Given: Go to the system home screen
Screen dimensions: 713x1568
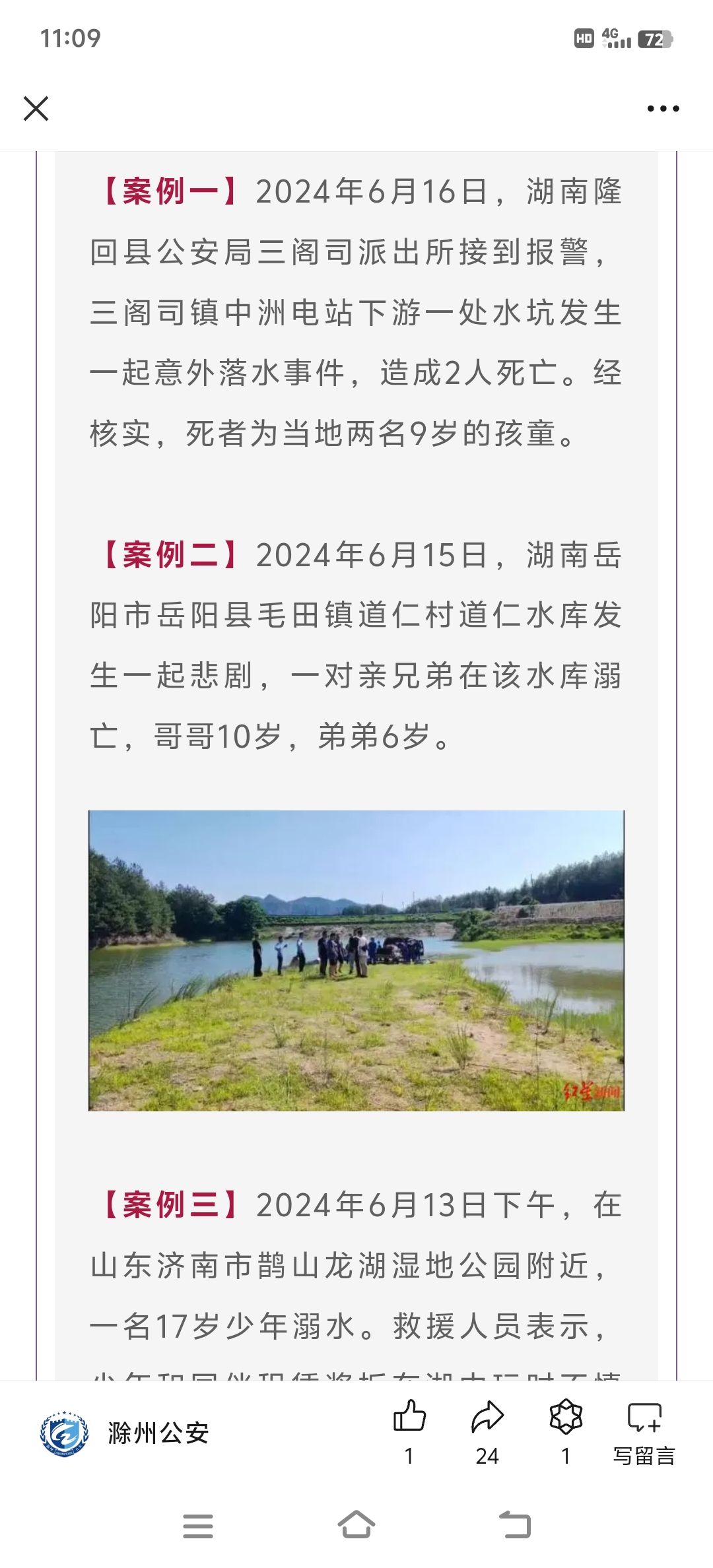Looking at the screenshot, I should click(356, 1525).
